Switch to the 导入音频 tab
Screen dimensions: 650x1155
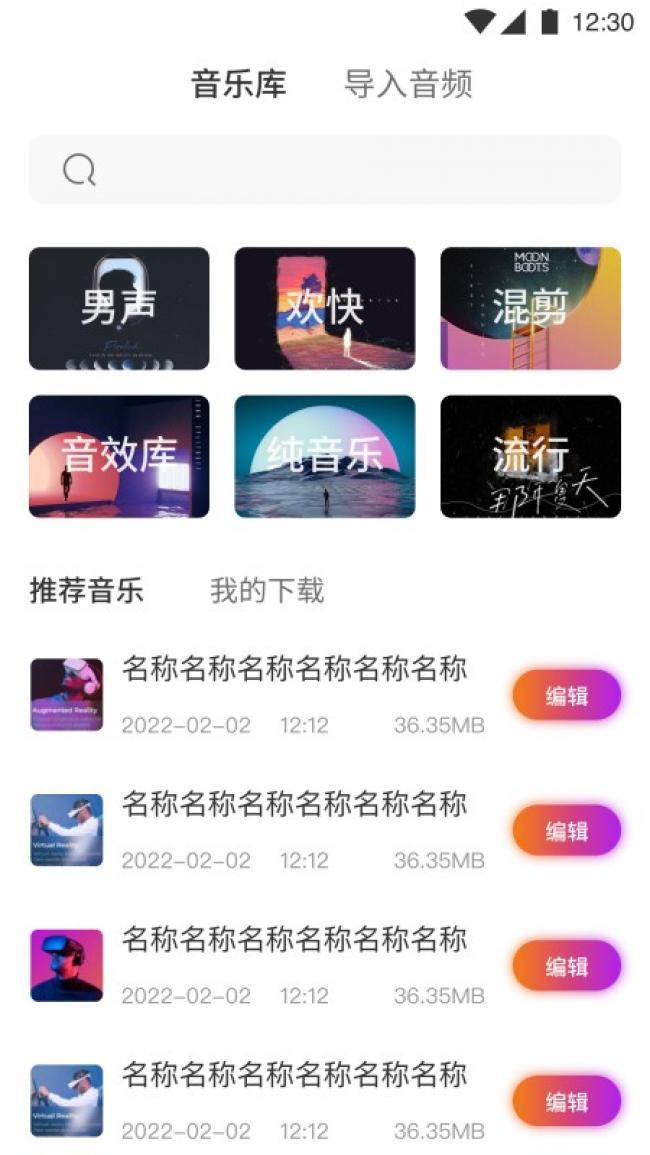408,84
